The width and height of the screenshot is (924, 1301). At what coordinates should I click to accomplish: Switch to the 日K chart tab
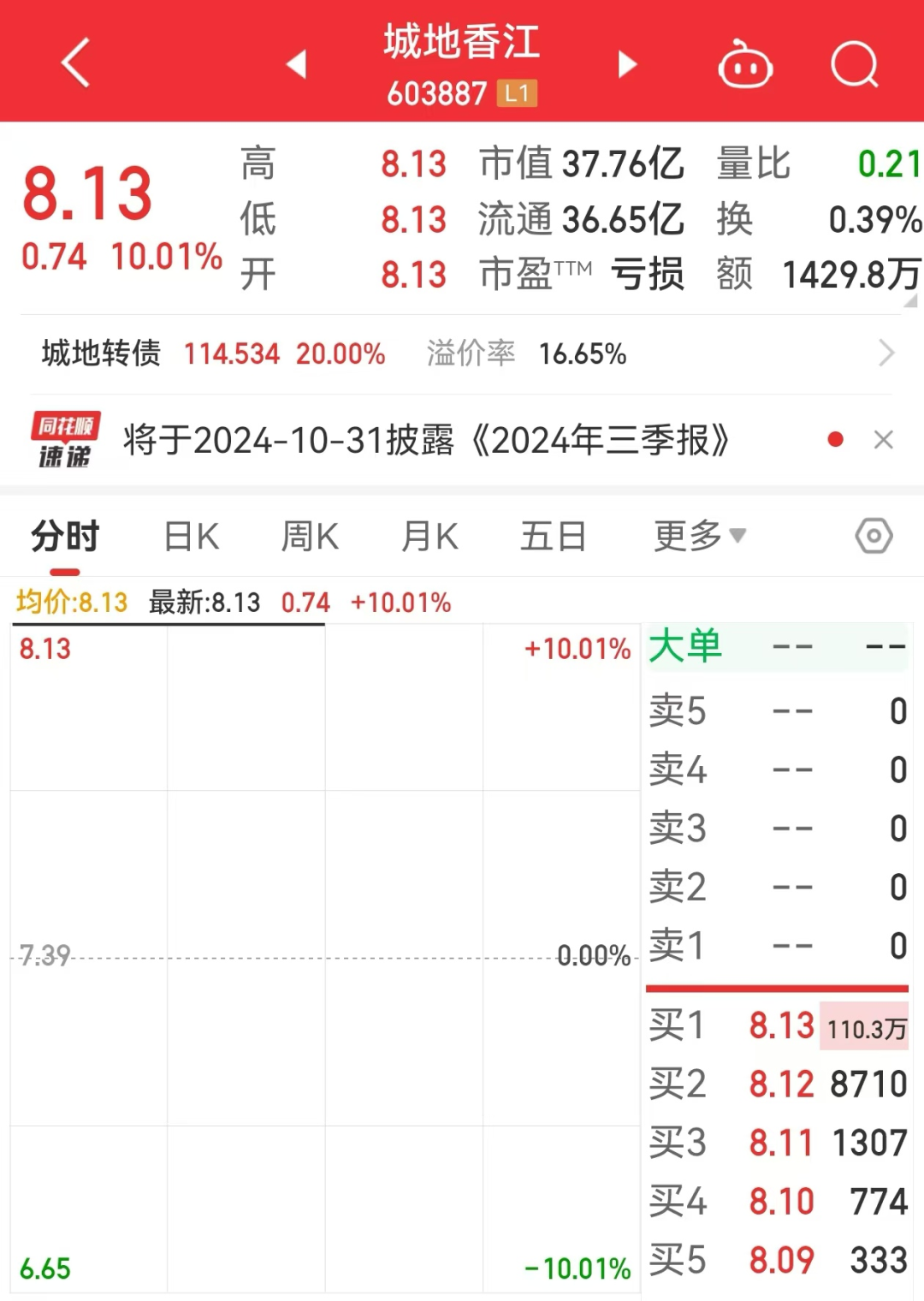(192, 538)
